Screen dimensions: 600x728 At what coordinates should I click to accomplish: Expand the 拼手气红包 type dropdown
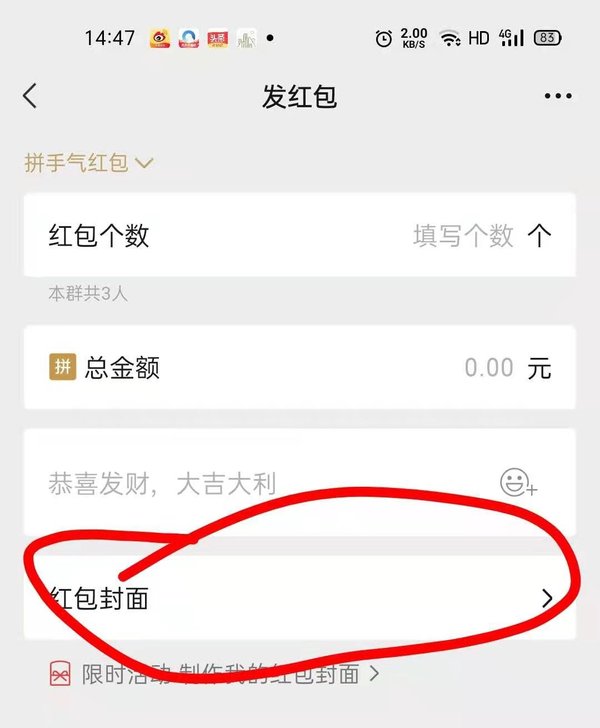click(89, 163)
